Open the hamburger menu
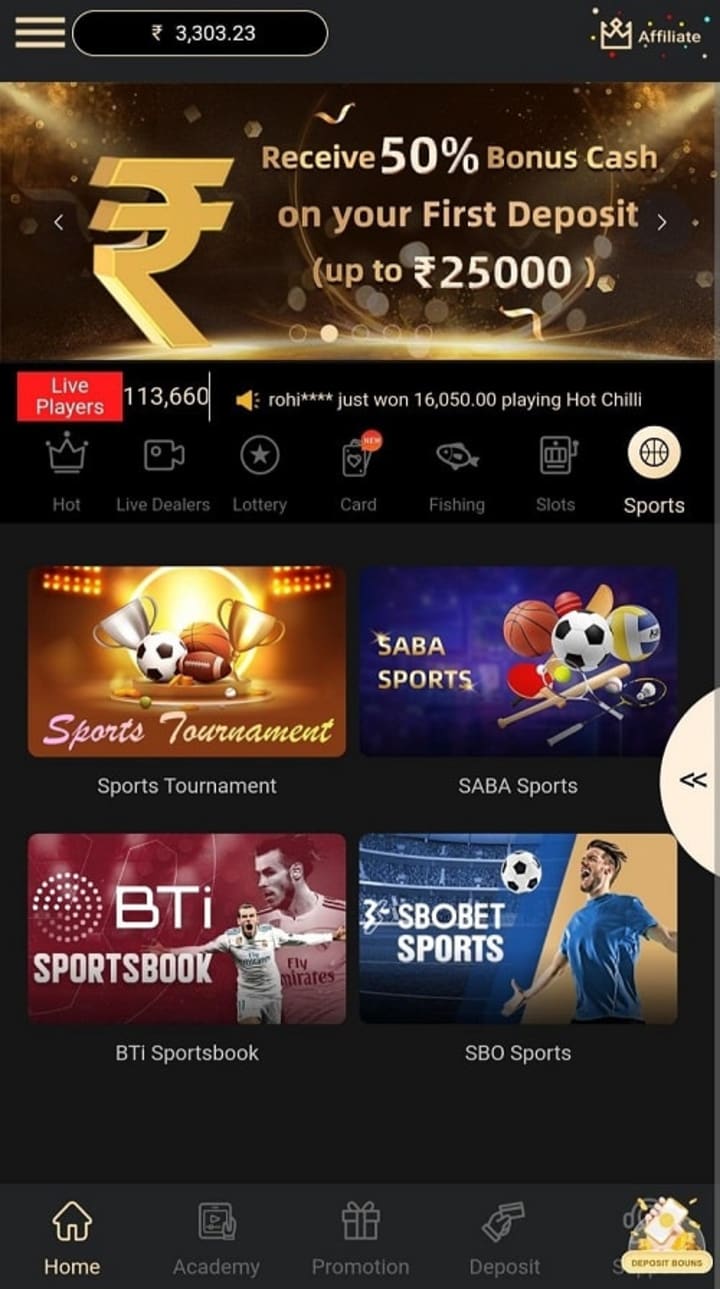The height and width of the screenshot is (1289, 720). (x=40, y=33)
